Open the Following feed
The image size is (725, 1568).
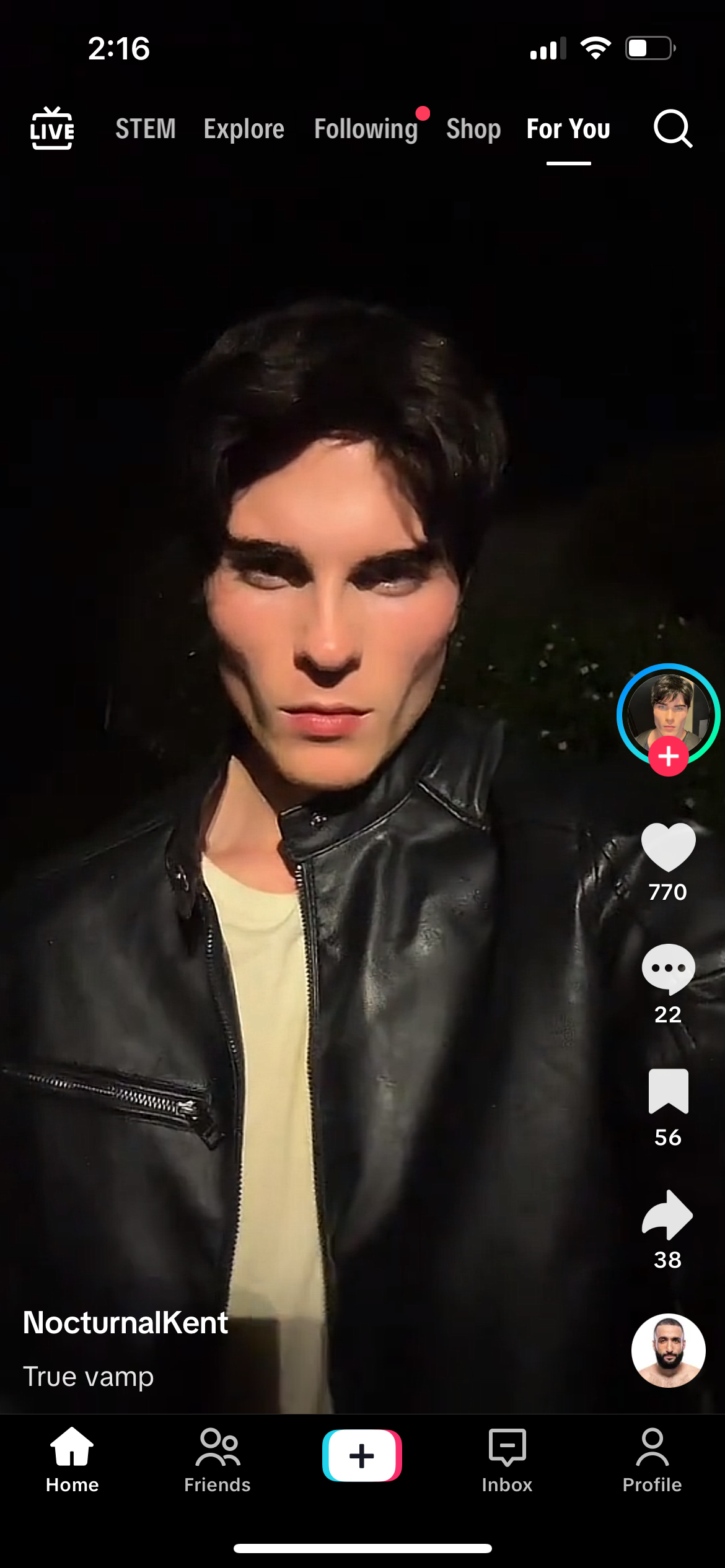pos(366,129)
